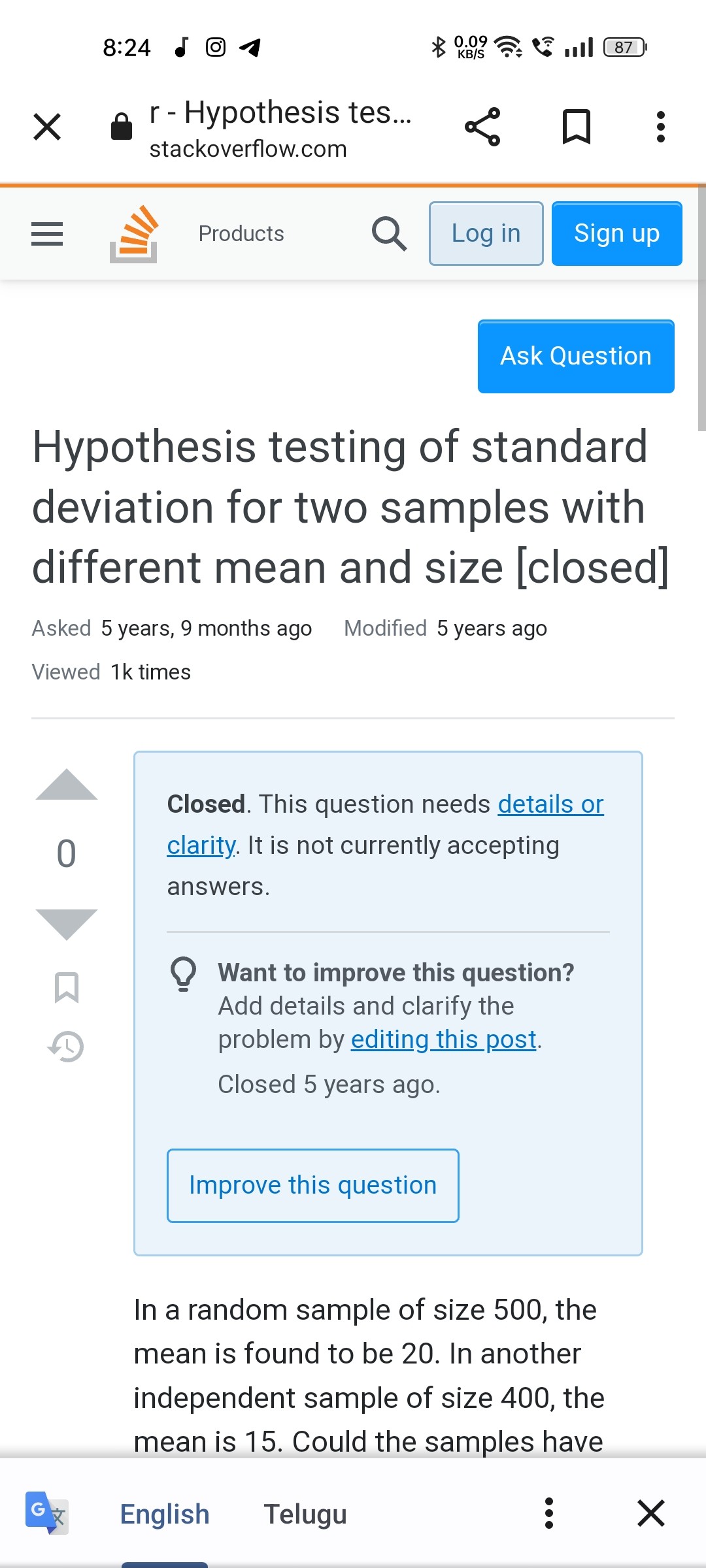Tap the Log in button

[486, 234]
